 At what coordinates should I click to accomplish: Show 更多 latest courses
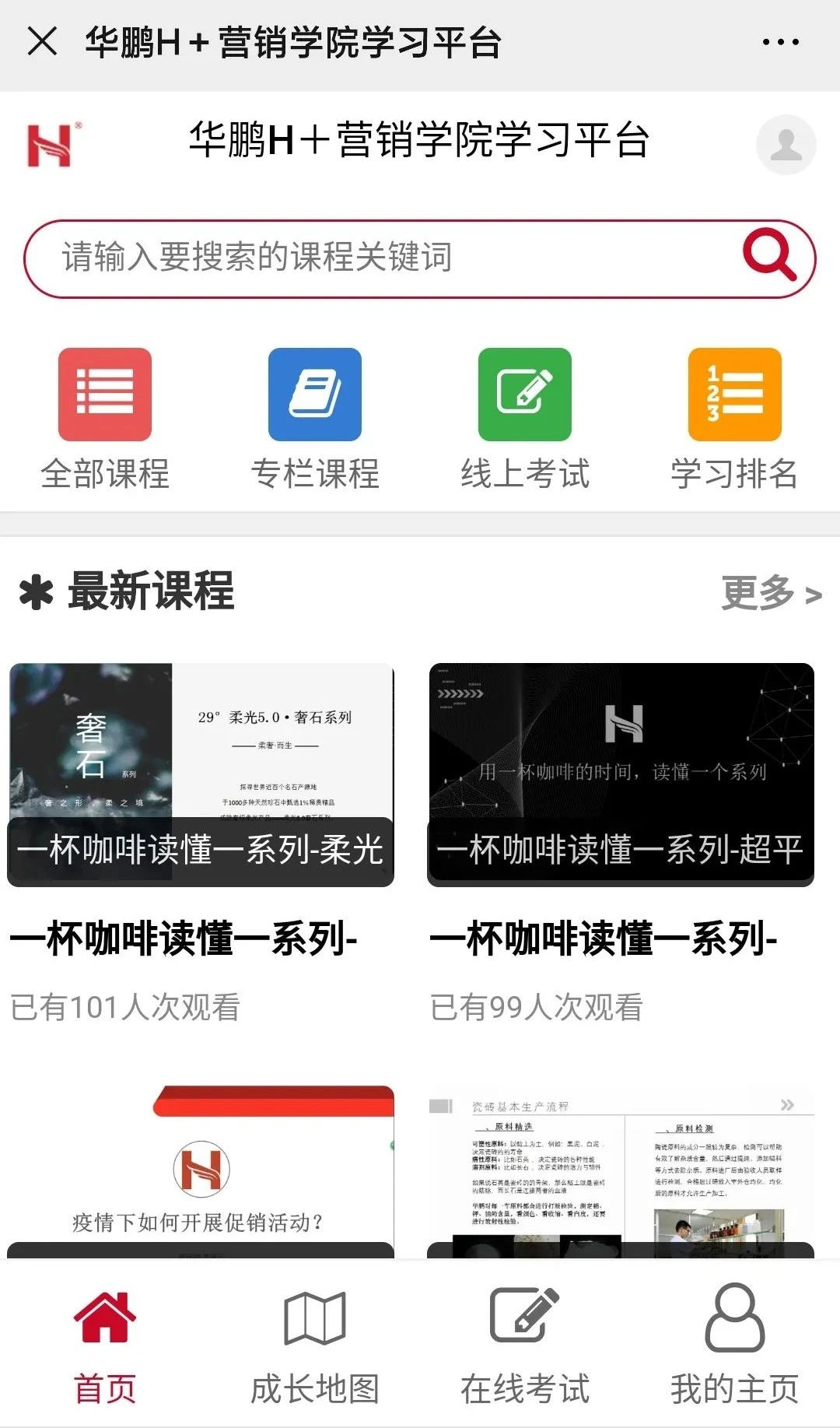pos(771,594)
